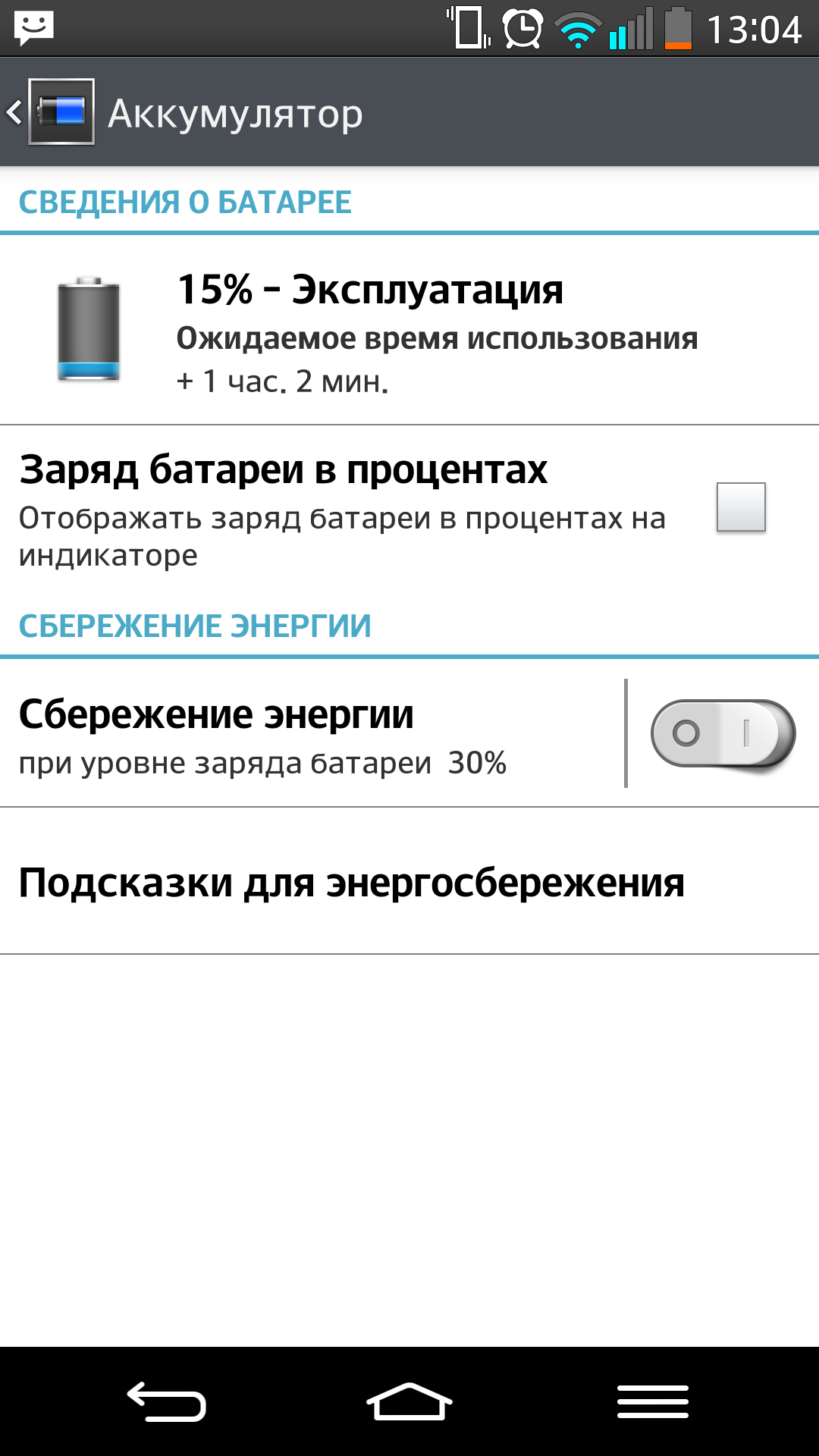Tap the system back button
819x1456 pixels.
tap(167, 1401)
